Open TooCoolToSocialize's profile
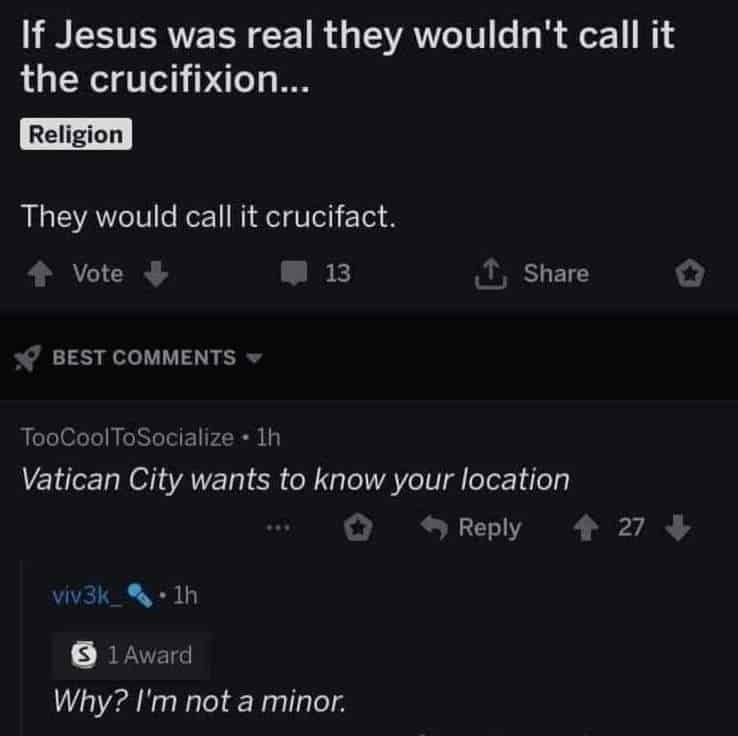738x736 pixels. point(128,436)
